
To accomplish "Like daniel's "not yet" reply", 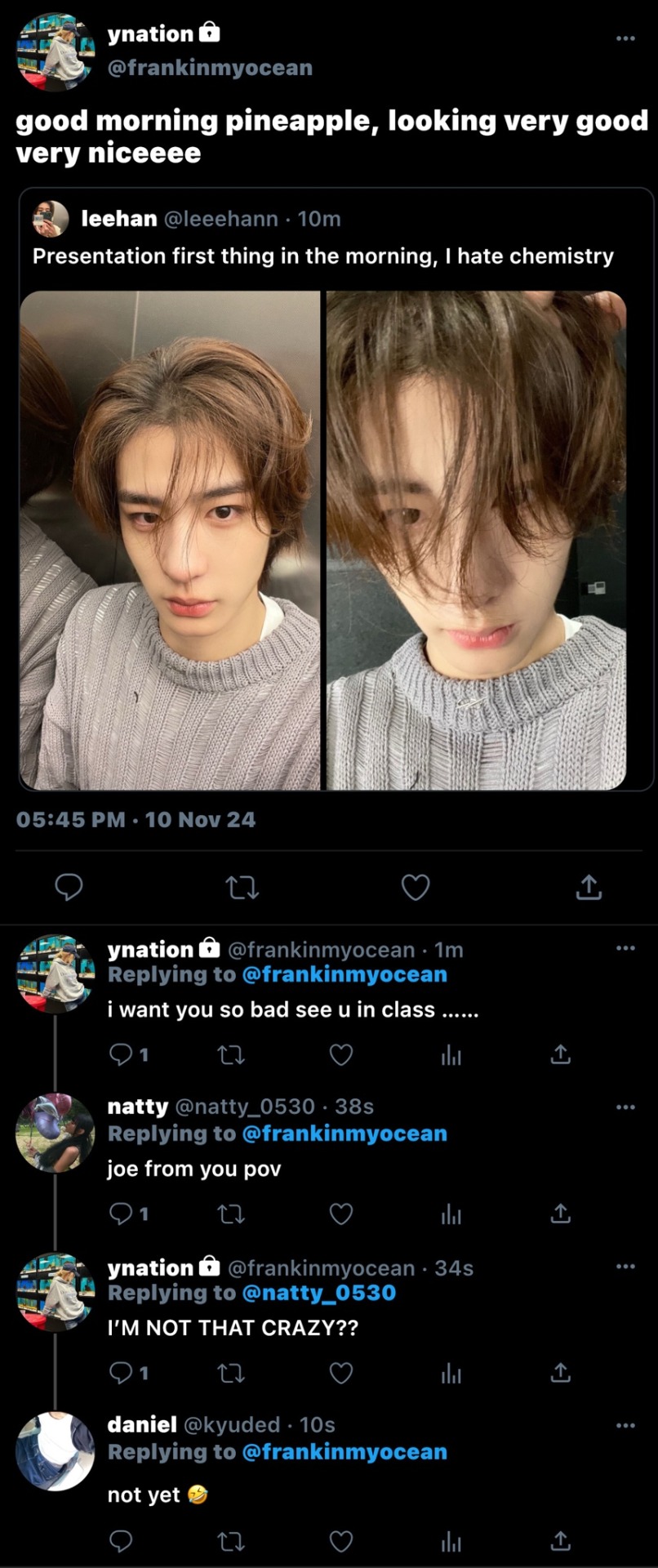I will pos(340,1542).
